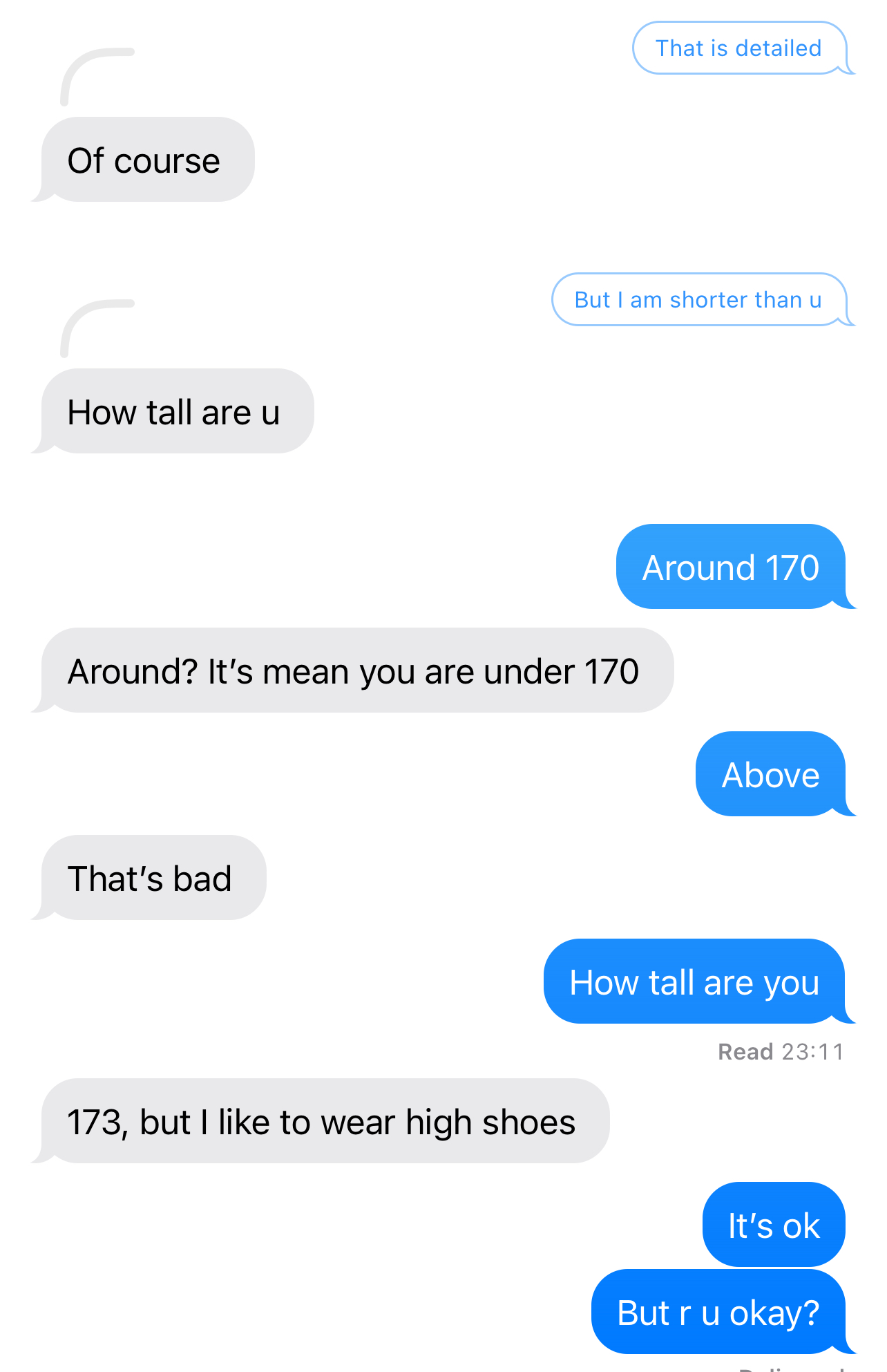Open the quoted "But I am shorter than u" thread
The width and height of the screenshot is (887, 1372).
pos(698,300)
